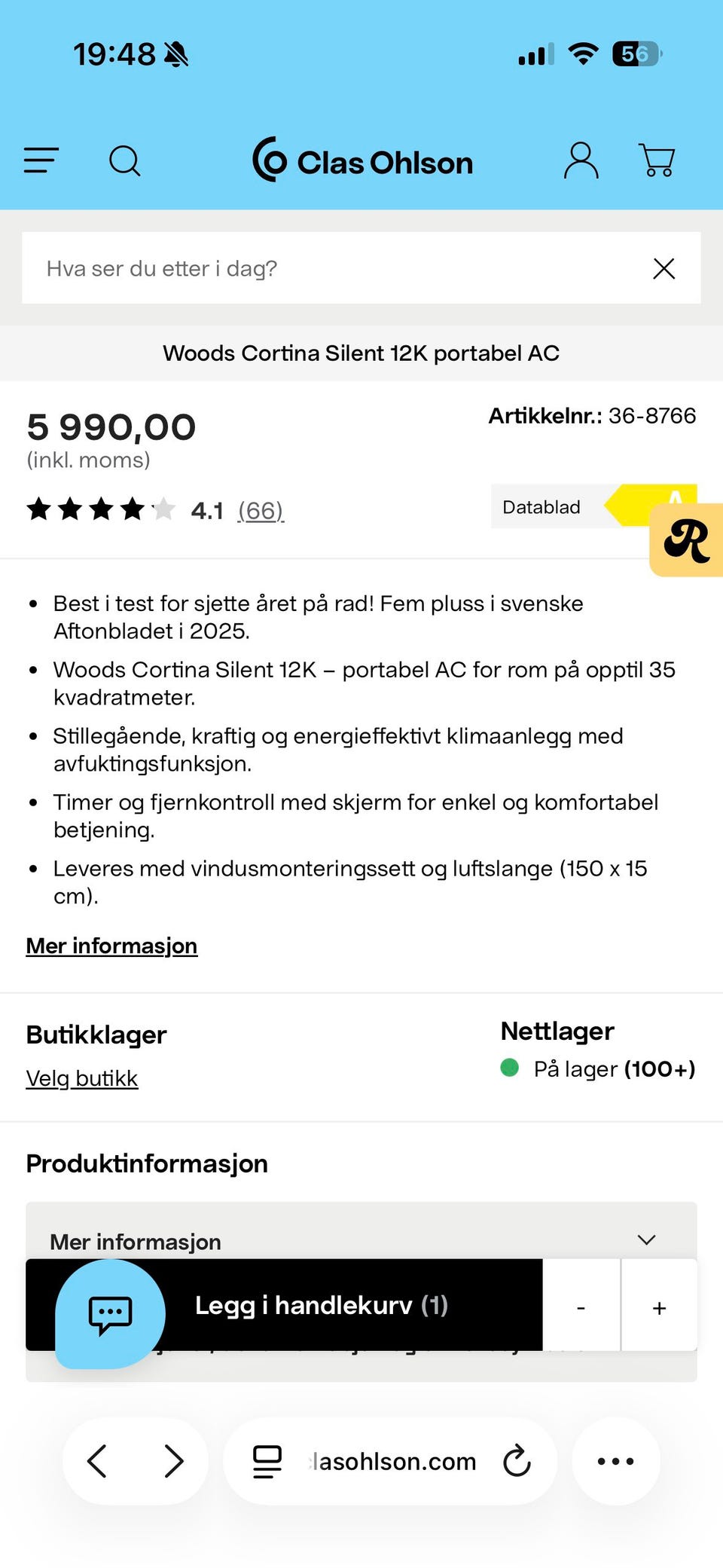Select the search magnifier icon
This screenshot has height=1568, width=723.
(x=125, y=160)
